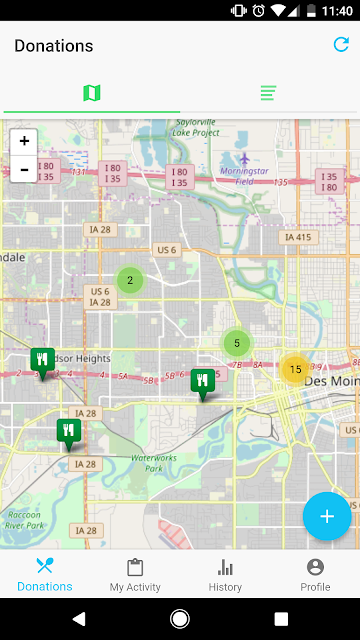This screenshot has width=360, height=640.
Task: Expand the yellow cluster of 15 donations
Action: (295, 369)
